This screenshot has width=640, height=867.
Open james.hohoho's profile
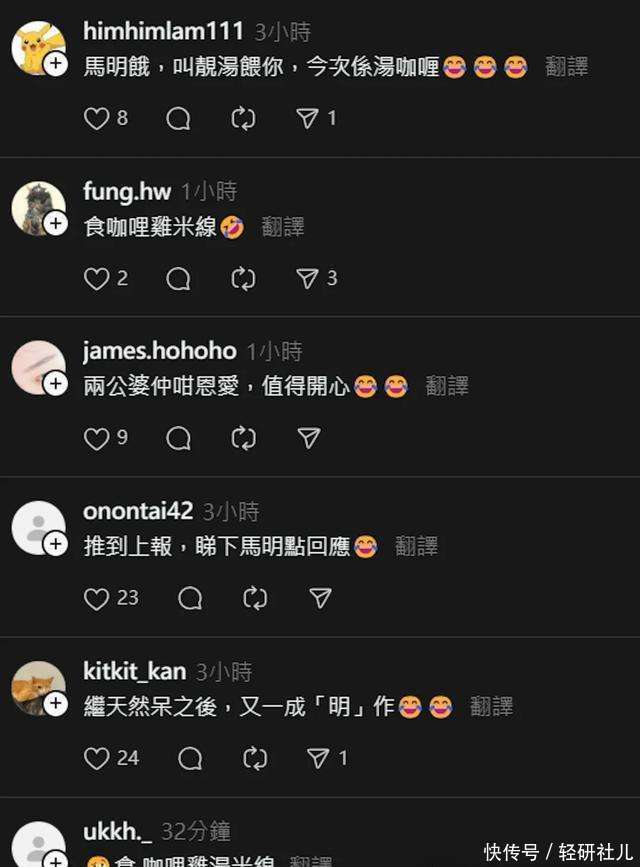click(x=160, y=351)
